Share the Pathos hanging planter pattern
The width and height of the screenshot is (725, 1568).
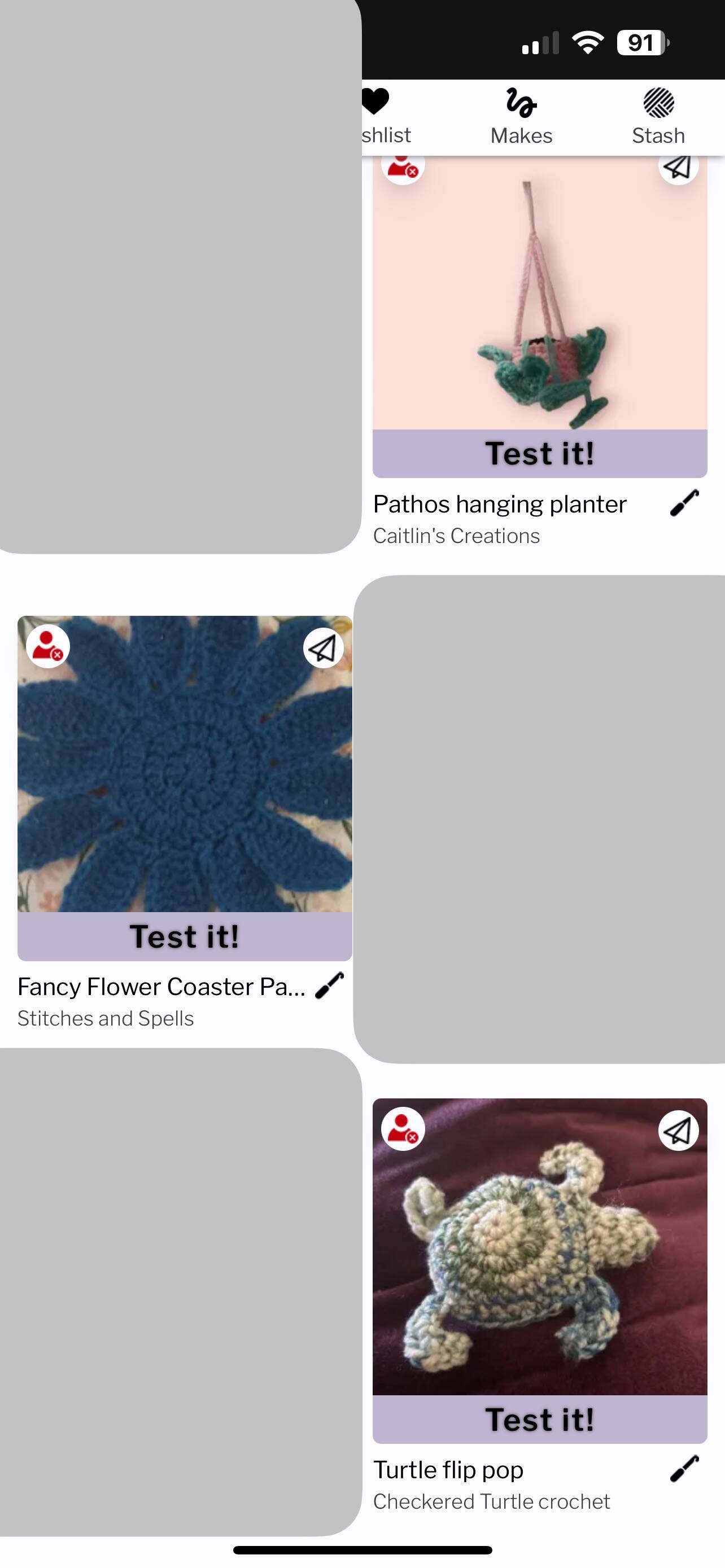click(678, 167)
